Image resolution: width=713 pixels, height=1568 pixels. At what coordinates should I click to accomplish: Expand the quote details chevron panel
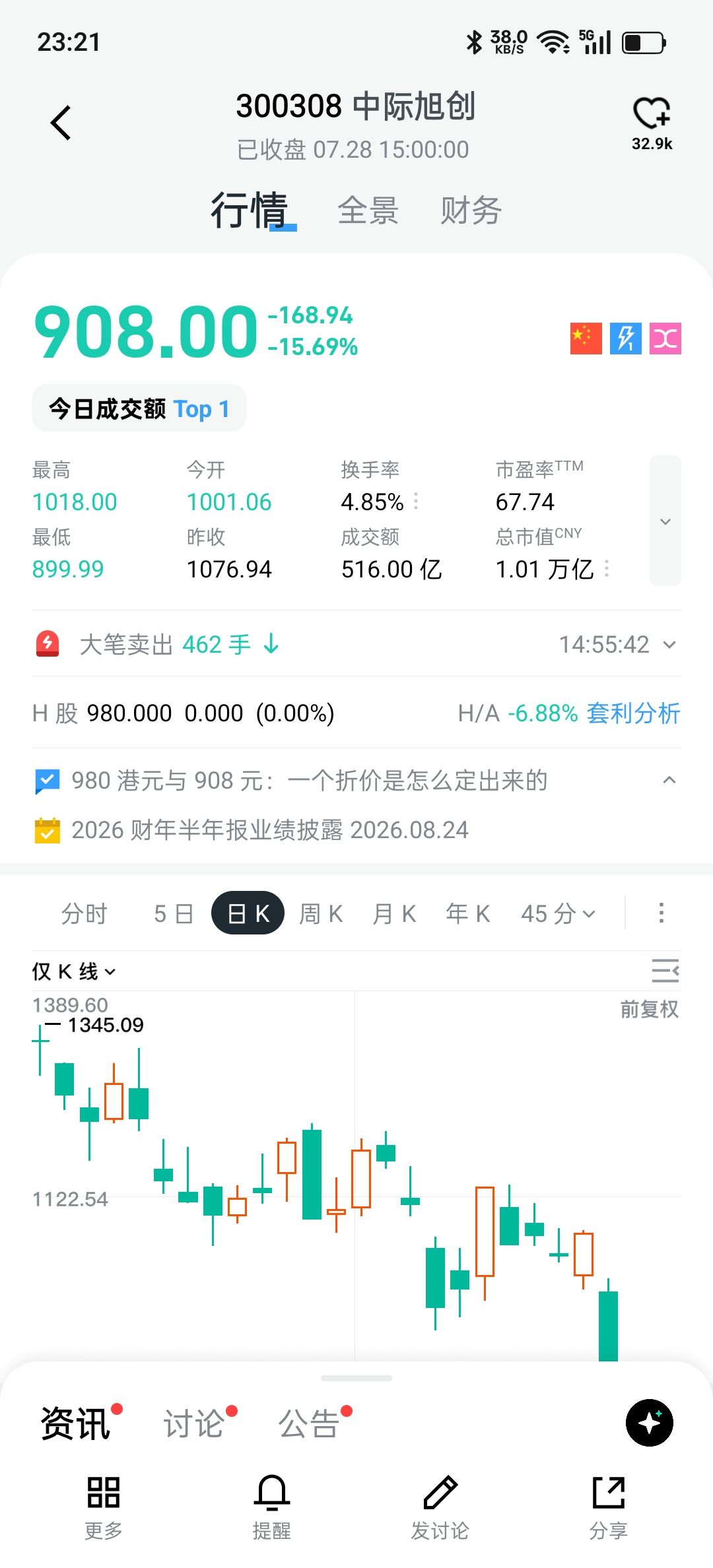(665, 521)
